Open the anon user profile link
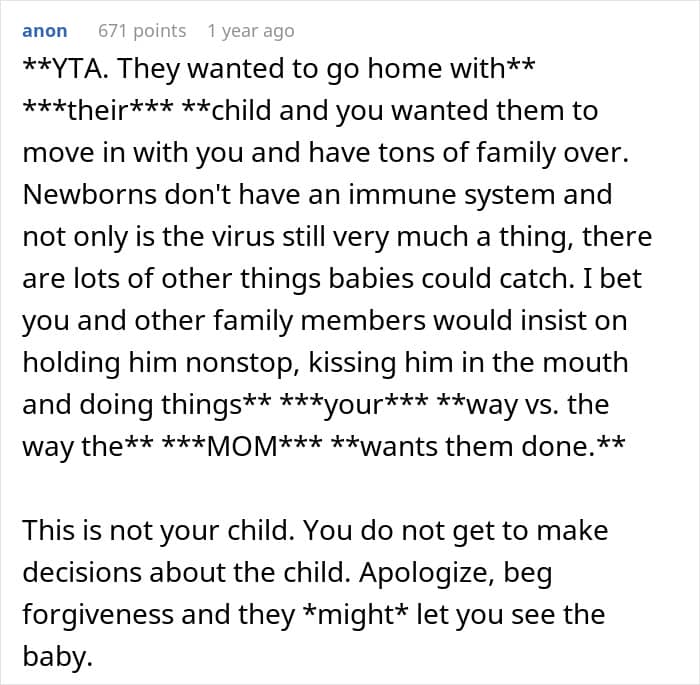Viewport: 700px width, 685px height. coord(45,31)
